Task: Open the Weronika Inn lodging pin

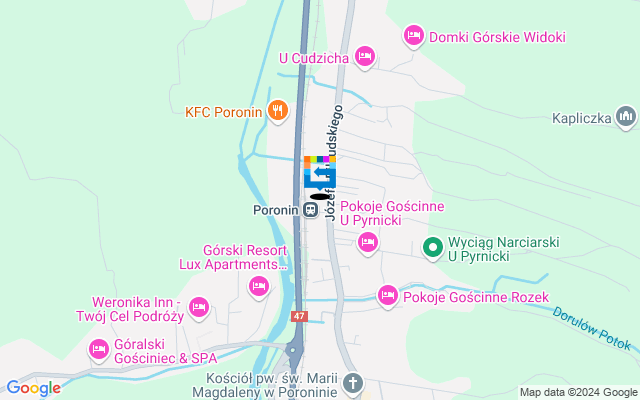Action: click(x=198, y=307)
